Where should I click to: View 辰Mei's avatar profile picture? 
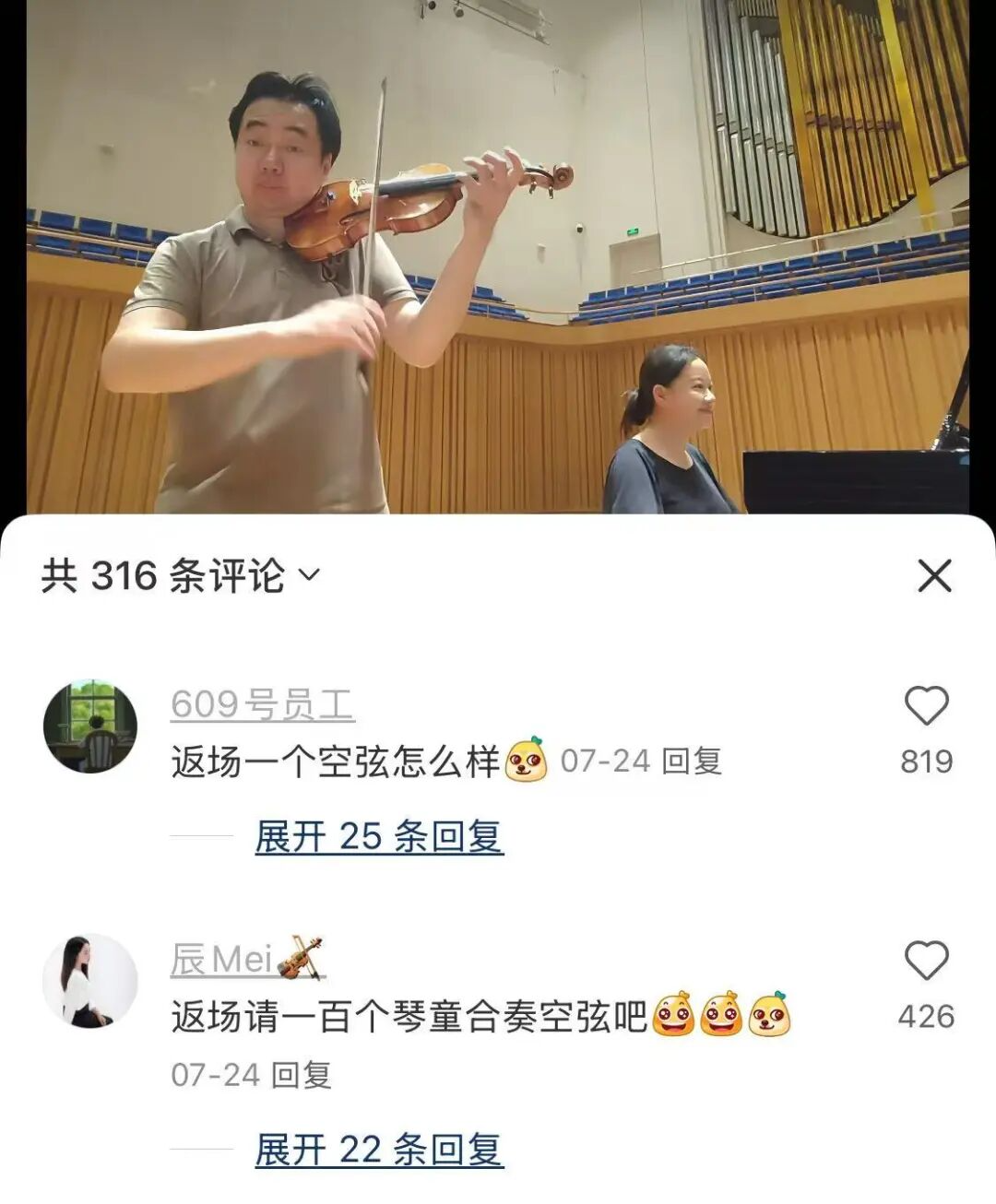coord(90,980)
